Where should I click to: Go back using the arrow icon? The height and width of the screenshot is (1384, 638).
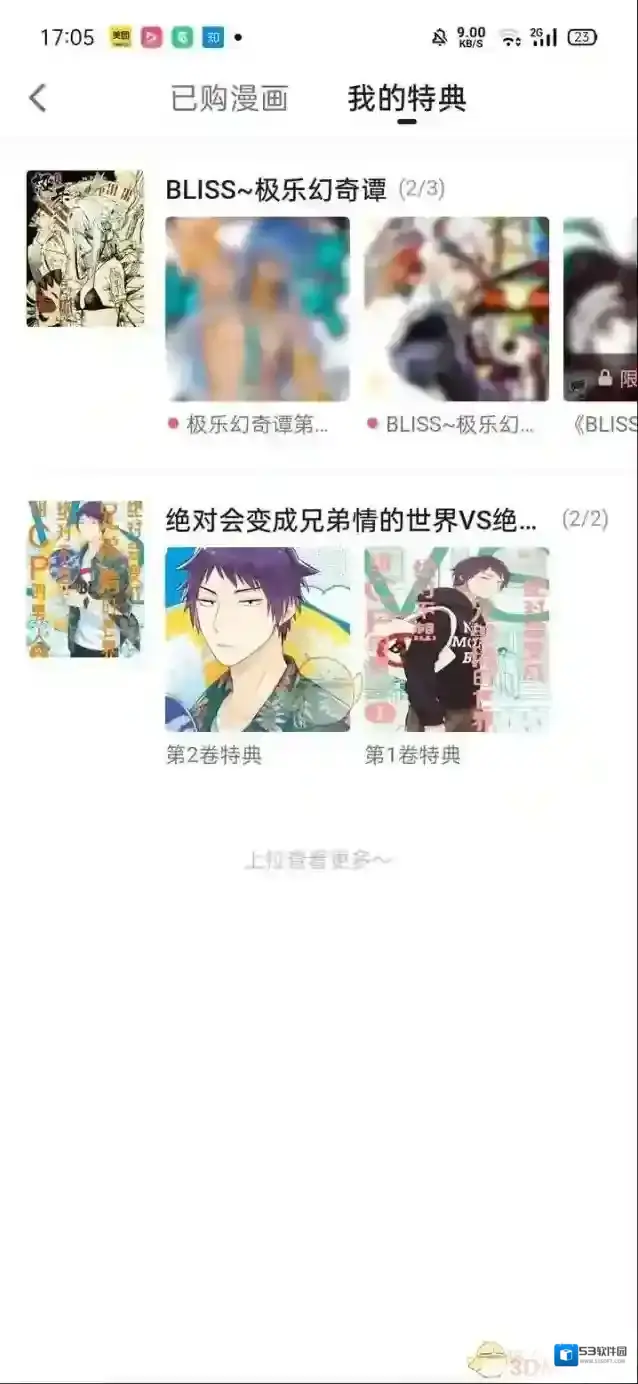click(38, 98)
